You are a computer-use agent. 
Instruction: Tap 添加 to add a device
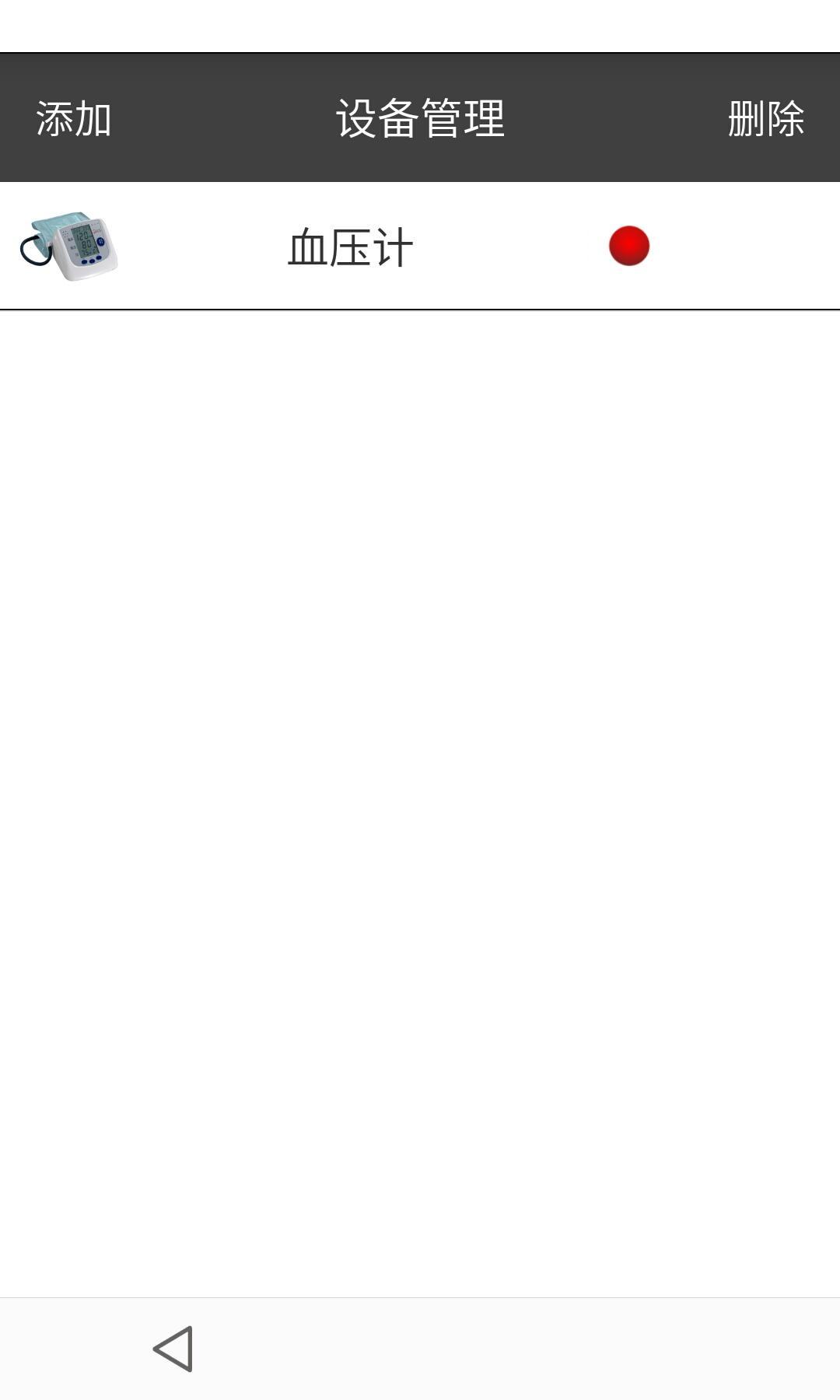tap(74, 119)
